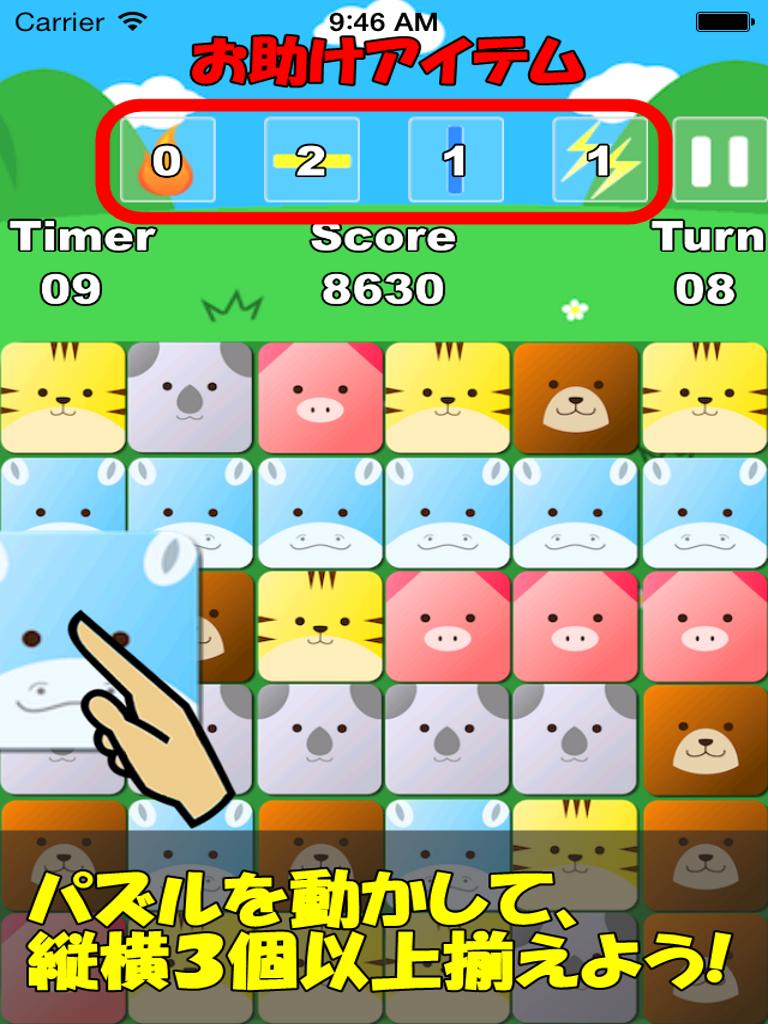768x1024 pixels.
Task: Activate the vertical line helper item
Action: point(456,160)
